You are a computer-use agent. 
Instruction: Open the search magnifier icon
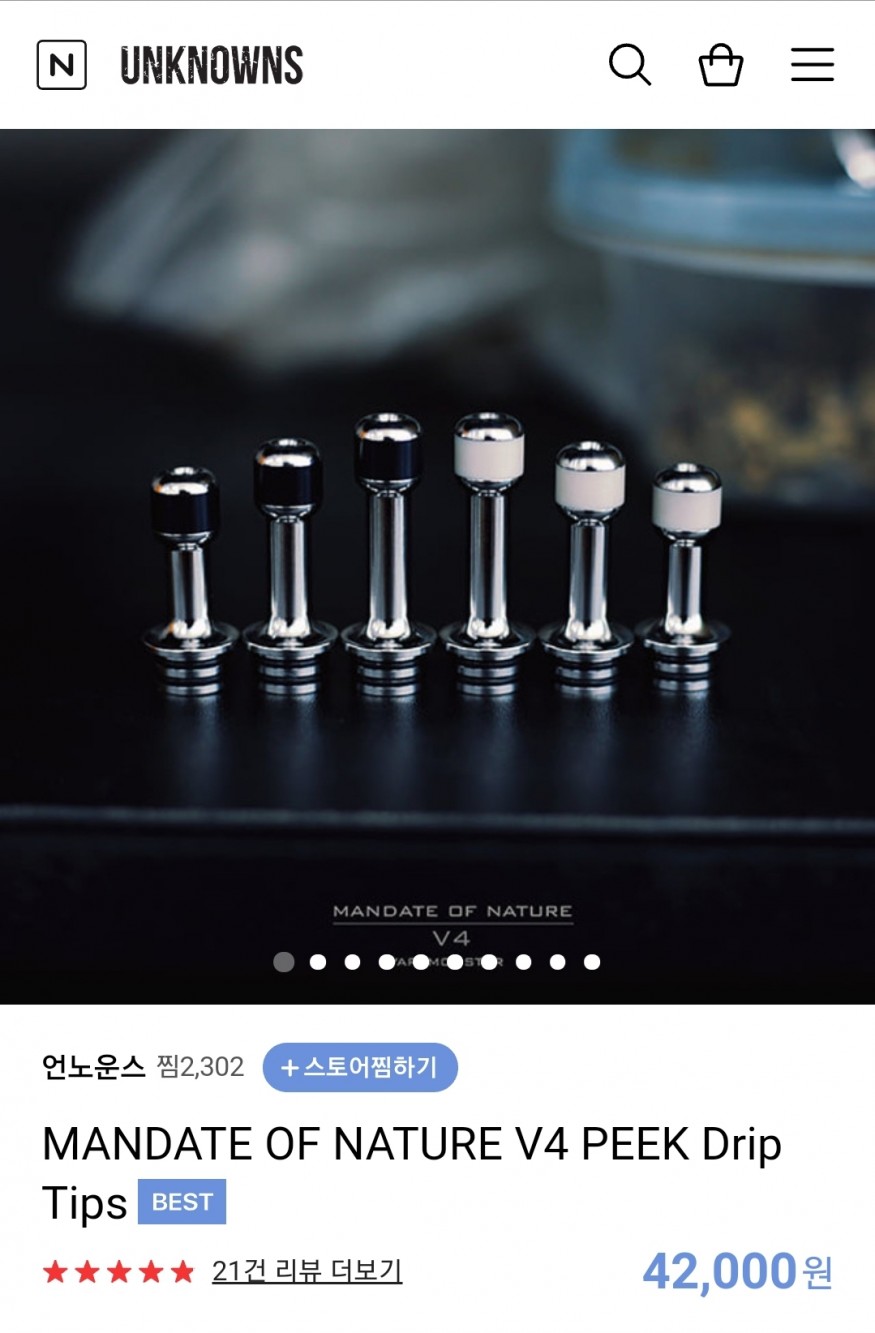point(630,66)
